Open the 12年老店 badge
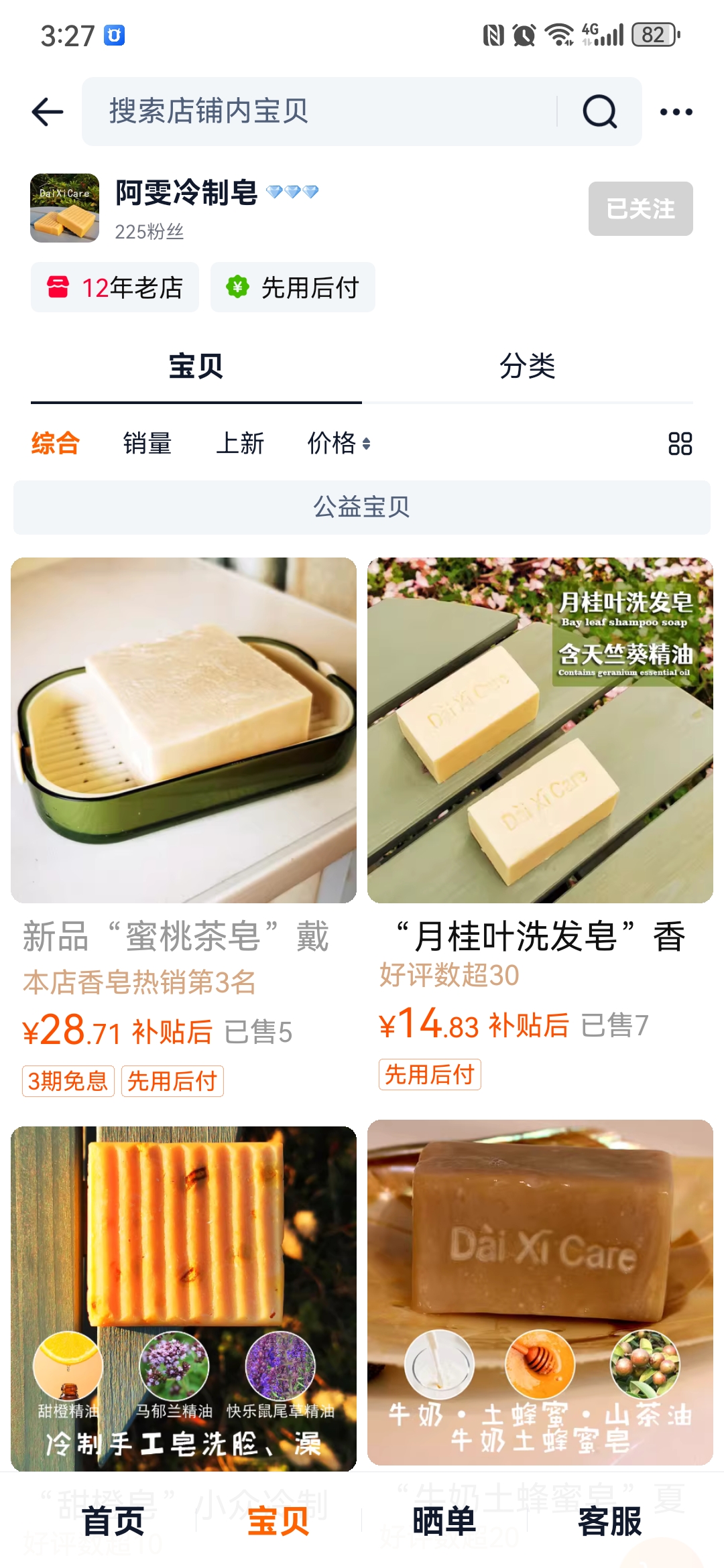 (115, 287)
